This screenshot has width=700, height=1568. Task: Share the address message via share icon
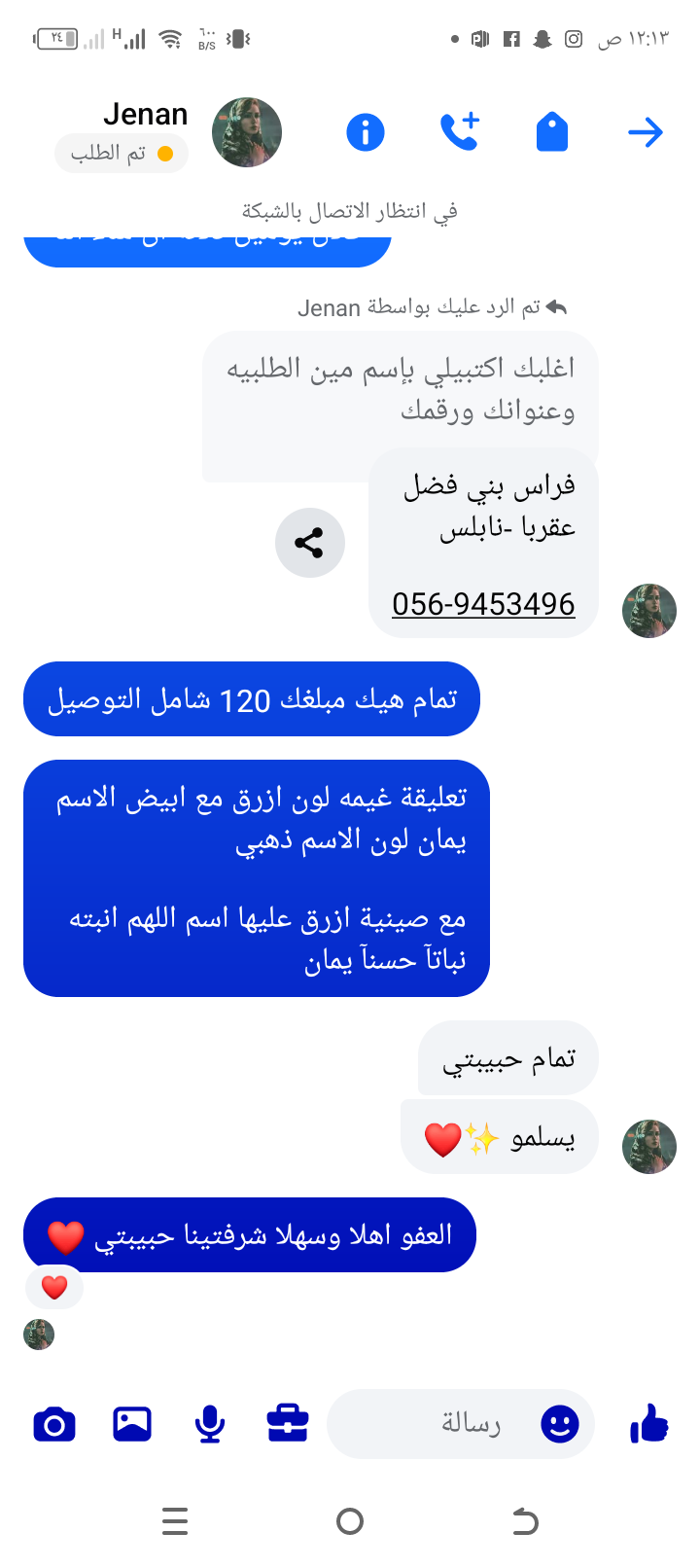coord(309,543)
